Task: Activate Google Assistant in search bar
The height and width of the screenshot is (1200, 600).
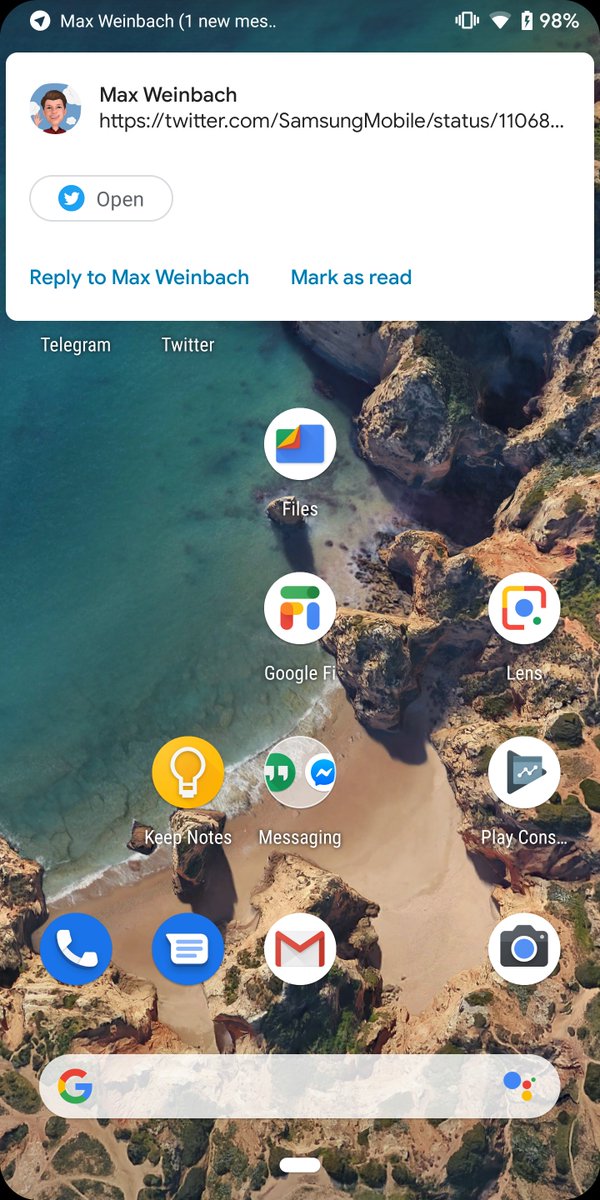Action: (518, 1086)
